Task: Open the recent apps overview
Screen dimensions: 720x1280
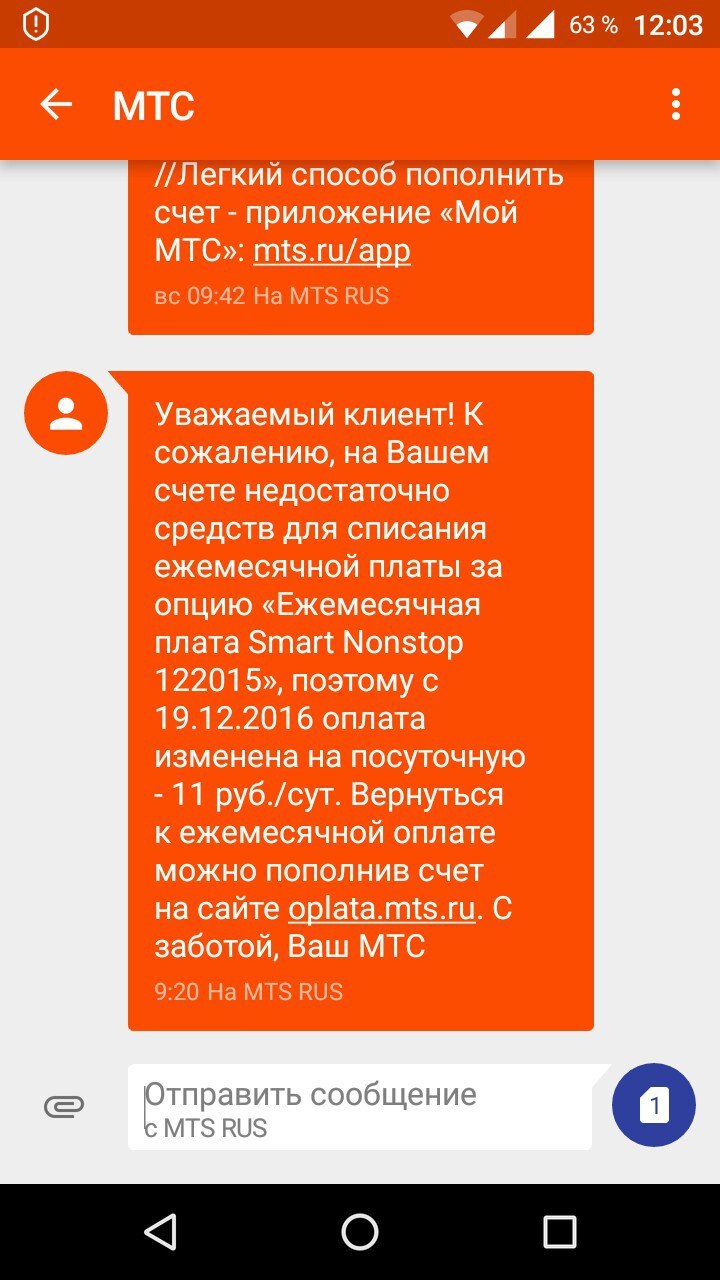Action: point(560,1232)
